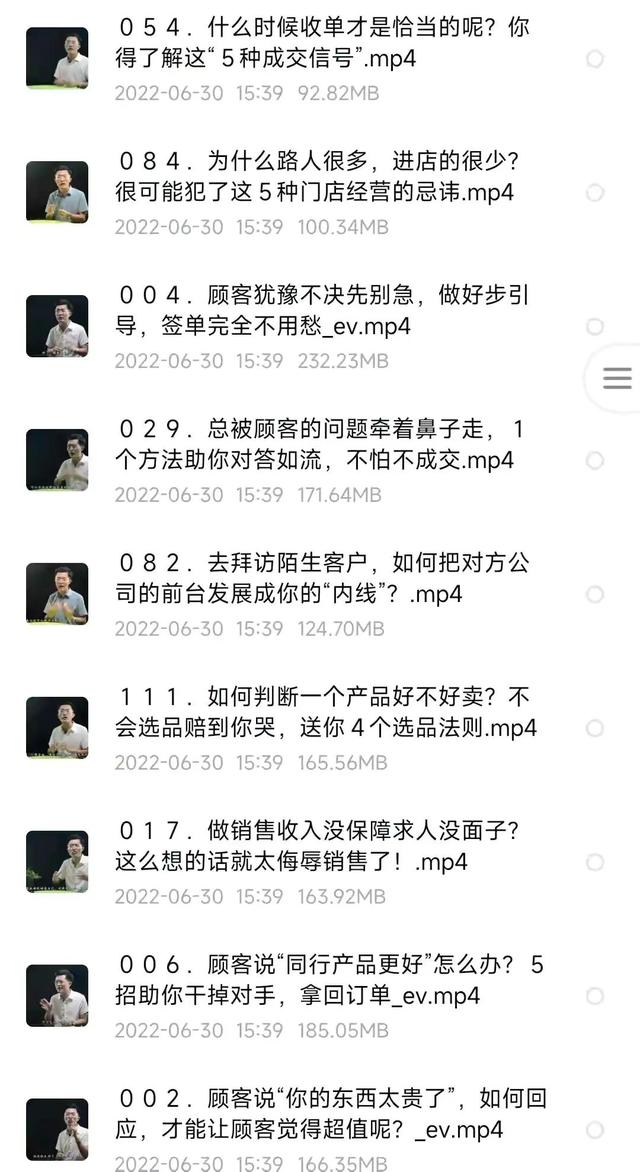
Task: Open video 054 about 5种成交信号
Action: 322,44
